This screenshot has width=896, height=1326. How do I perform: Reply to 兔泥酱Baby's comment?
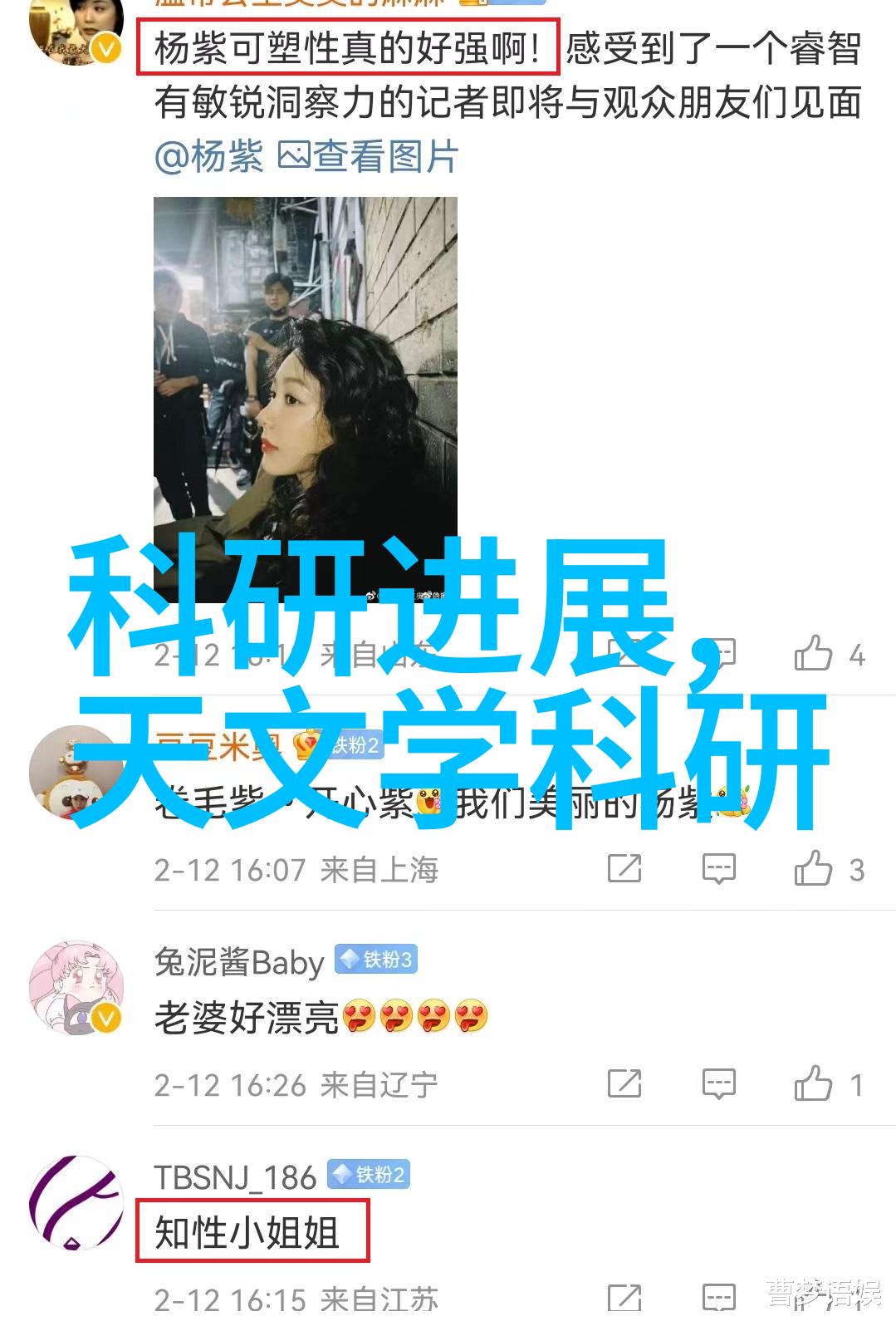click(x=718, y=1083)
